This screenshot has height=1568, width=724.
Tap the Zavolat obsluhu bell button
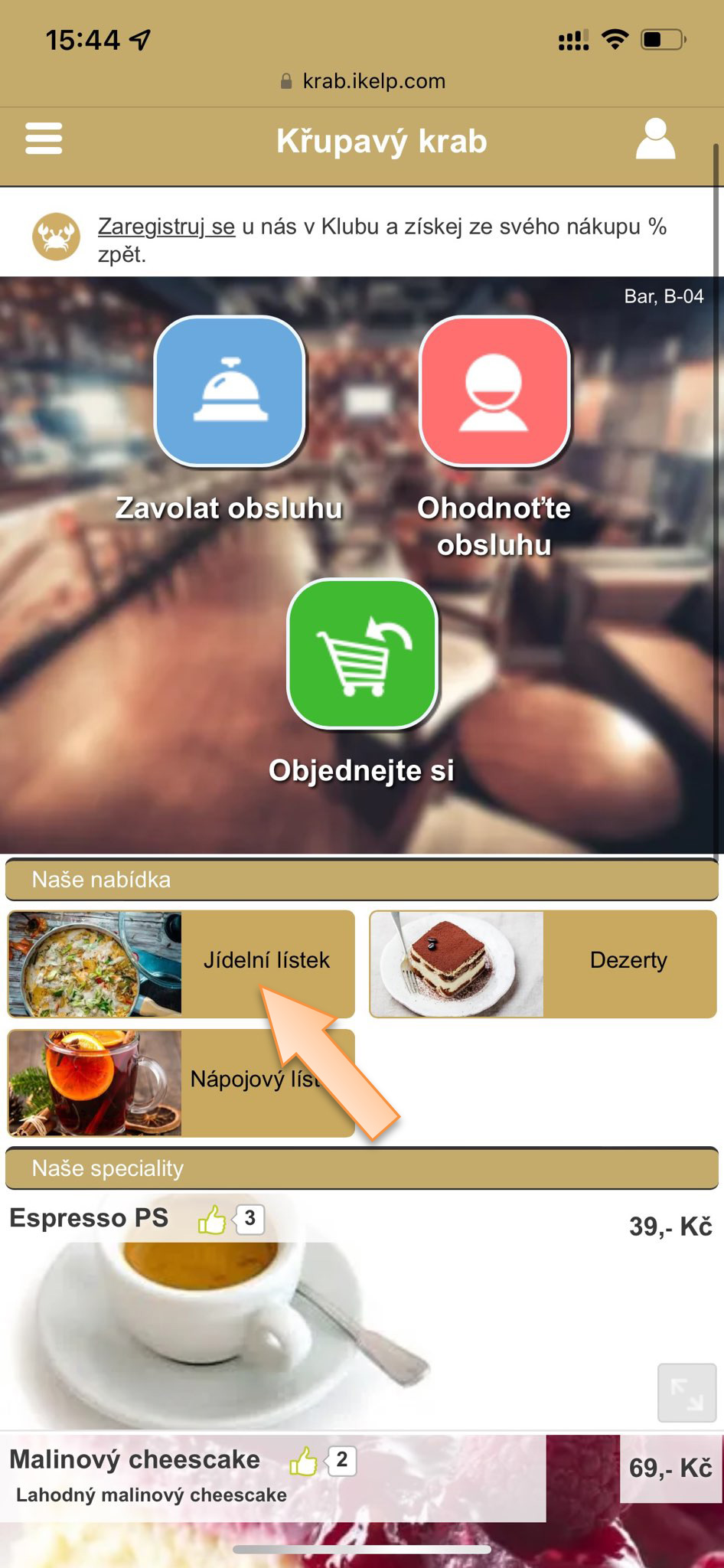[230, 391]
